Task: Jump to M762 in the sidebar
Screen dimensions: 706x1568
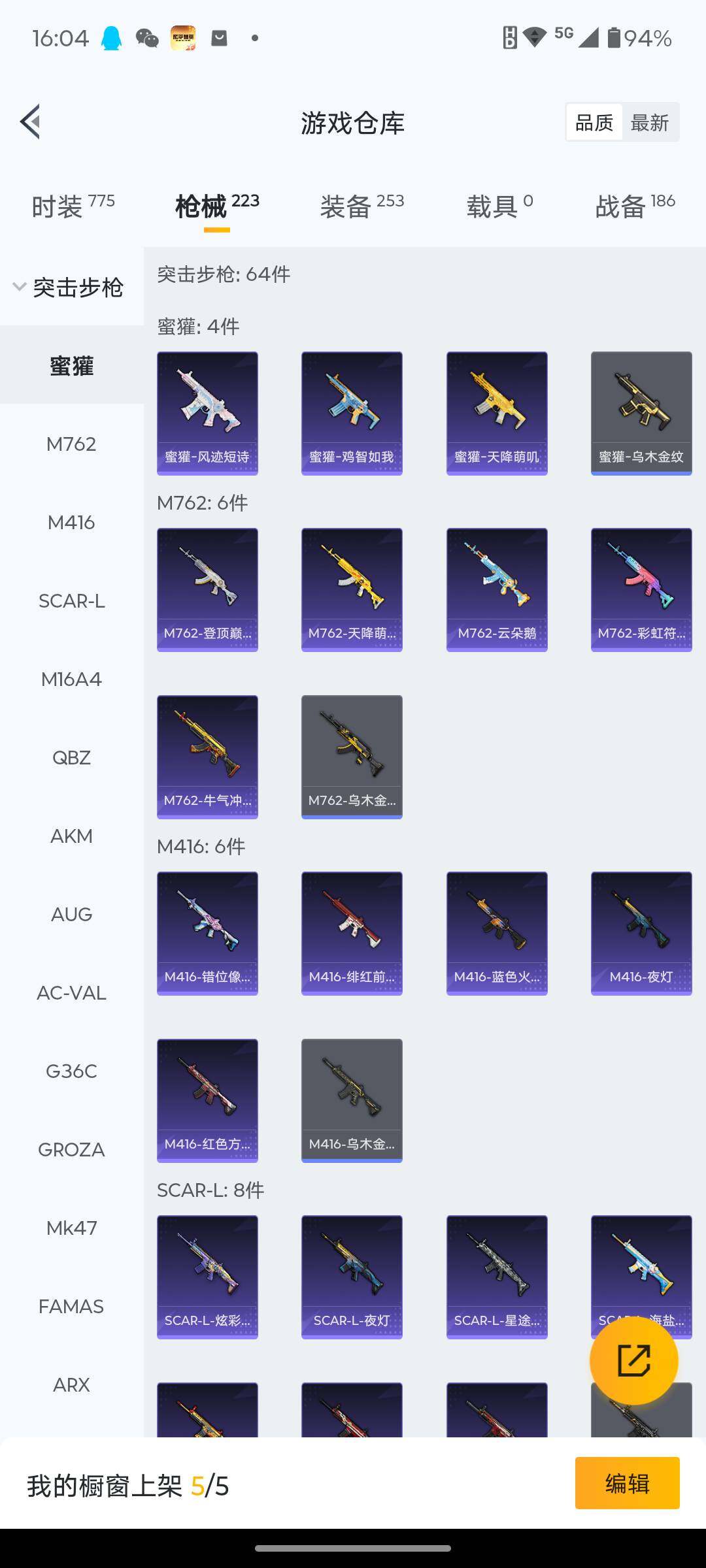Action: (71, 444)
